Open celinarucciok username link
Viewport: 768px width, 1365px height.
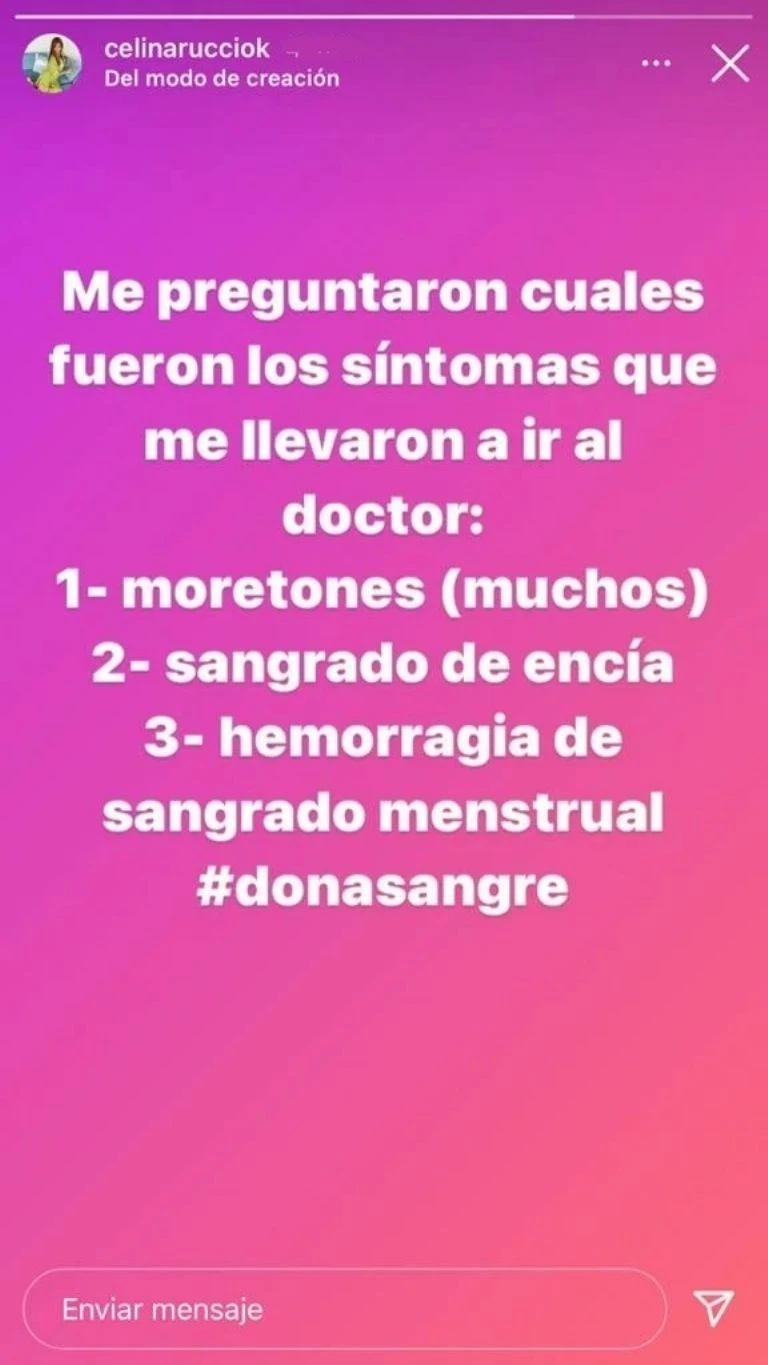pyautogui.click(x=187, y=49)
